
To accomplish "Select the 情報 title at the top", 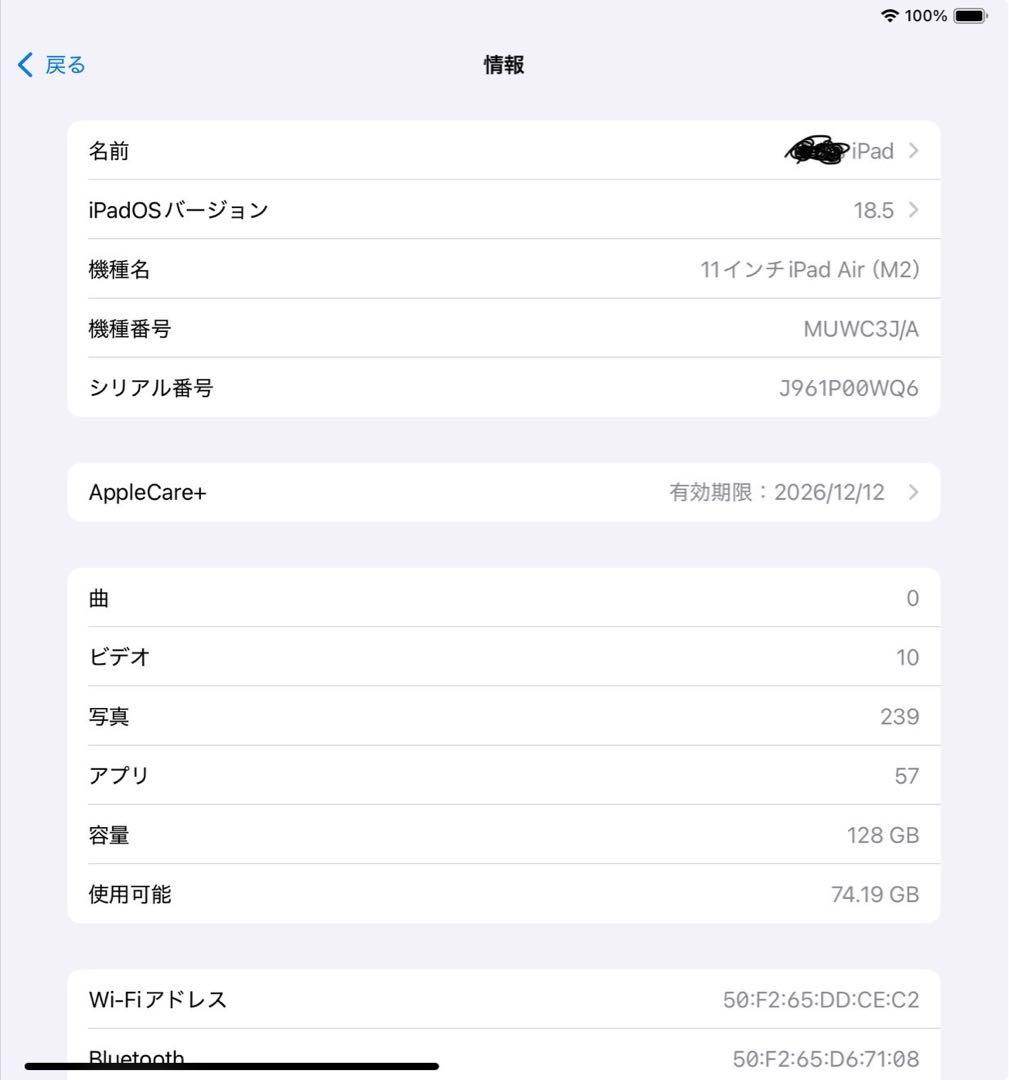I will pyautogui.click(x=504, y=64).
